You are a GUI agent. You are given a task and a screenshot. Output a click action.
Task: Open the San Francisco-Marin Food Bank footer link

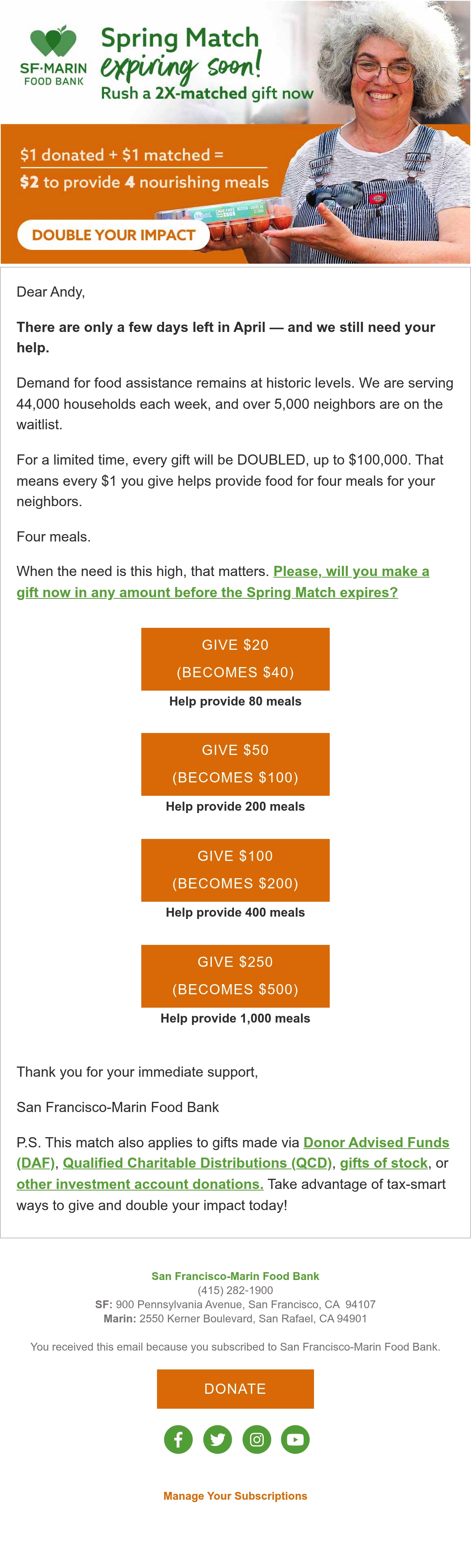(235, 1276)
